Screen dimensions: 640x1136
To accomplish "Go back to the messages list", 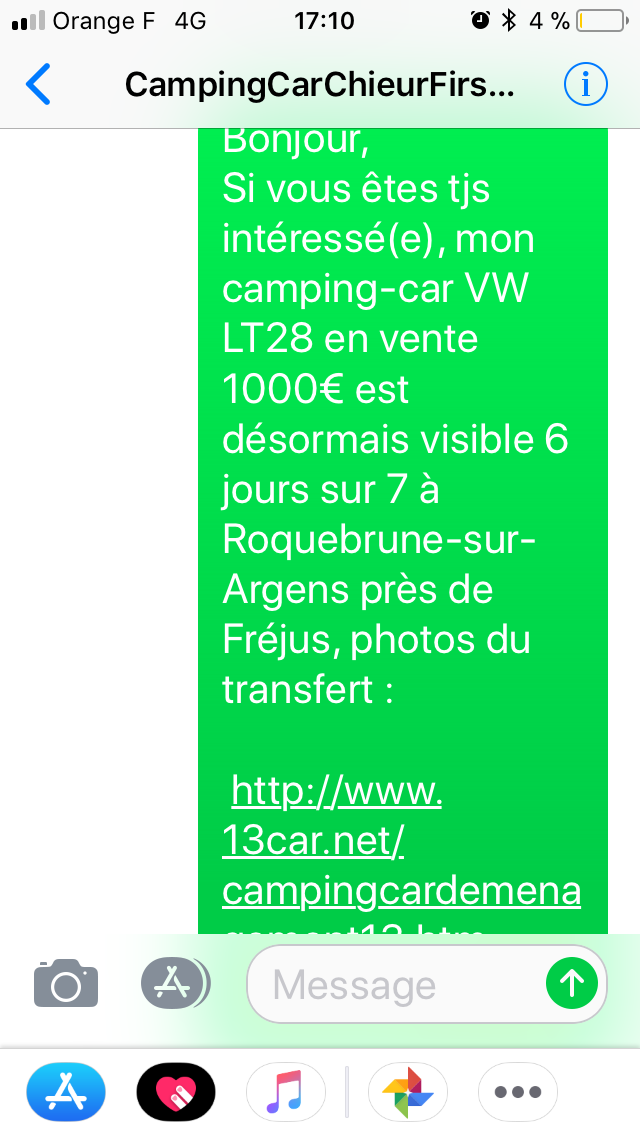I will 38,85.
